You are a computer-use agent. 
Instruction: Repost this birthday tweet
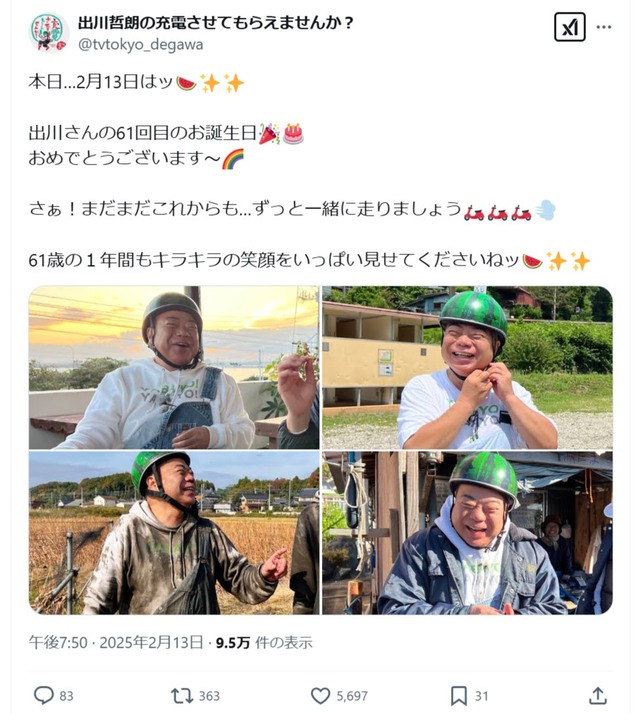pos(183,695)
